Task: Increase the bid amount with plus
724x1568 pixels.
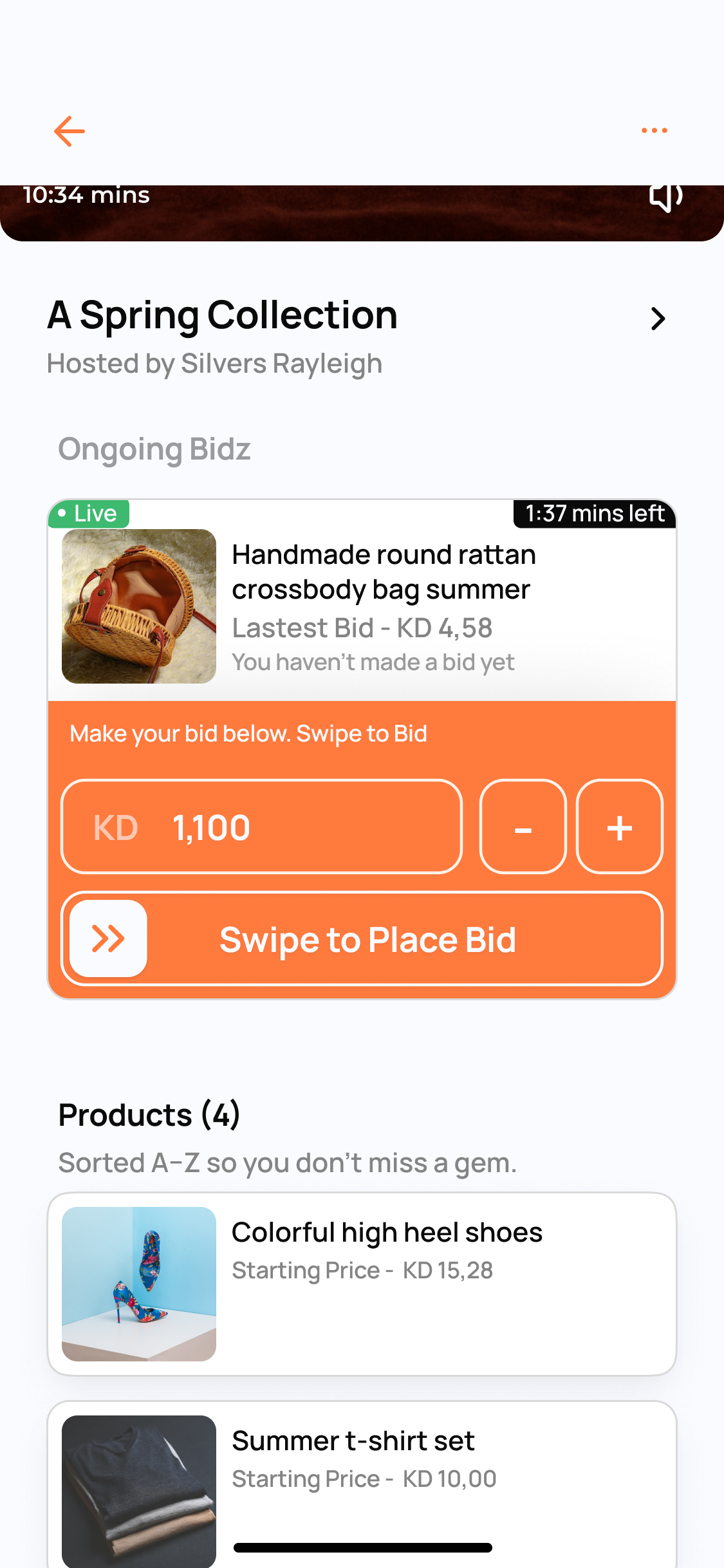Action: pyautogui.click(x=619, y=826)
